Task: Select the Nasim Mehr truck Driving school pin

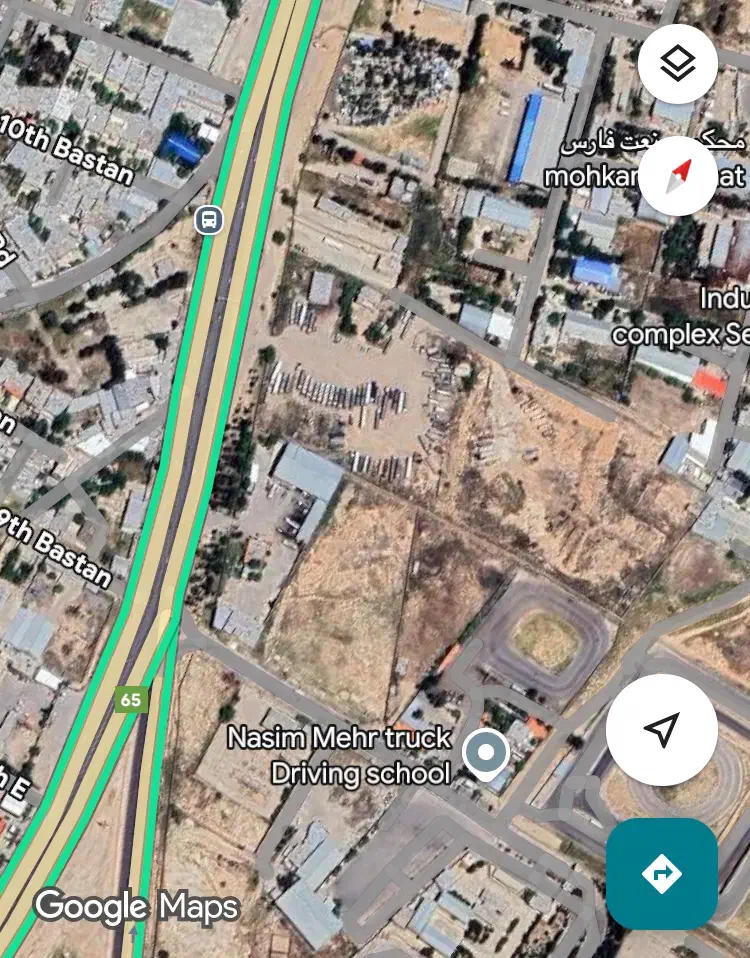Action: coord(486,752)
